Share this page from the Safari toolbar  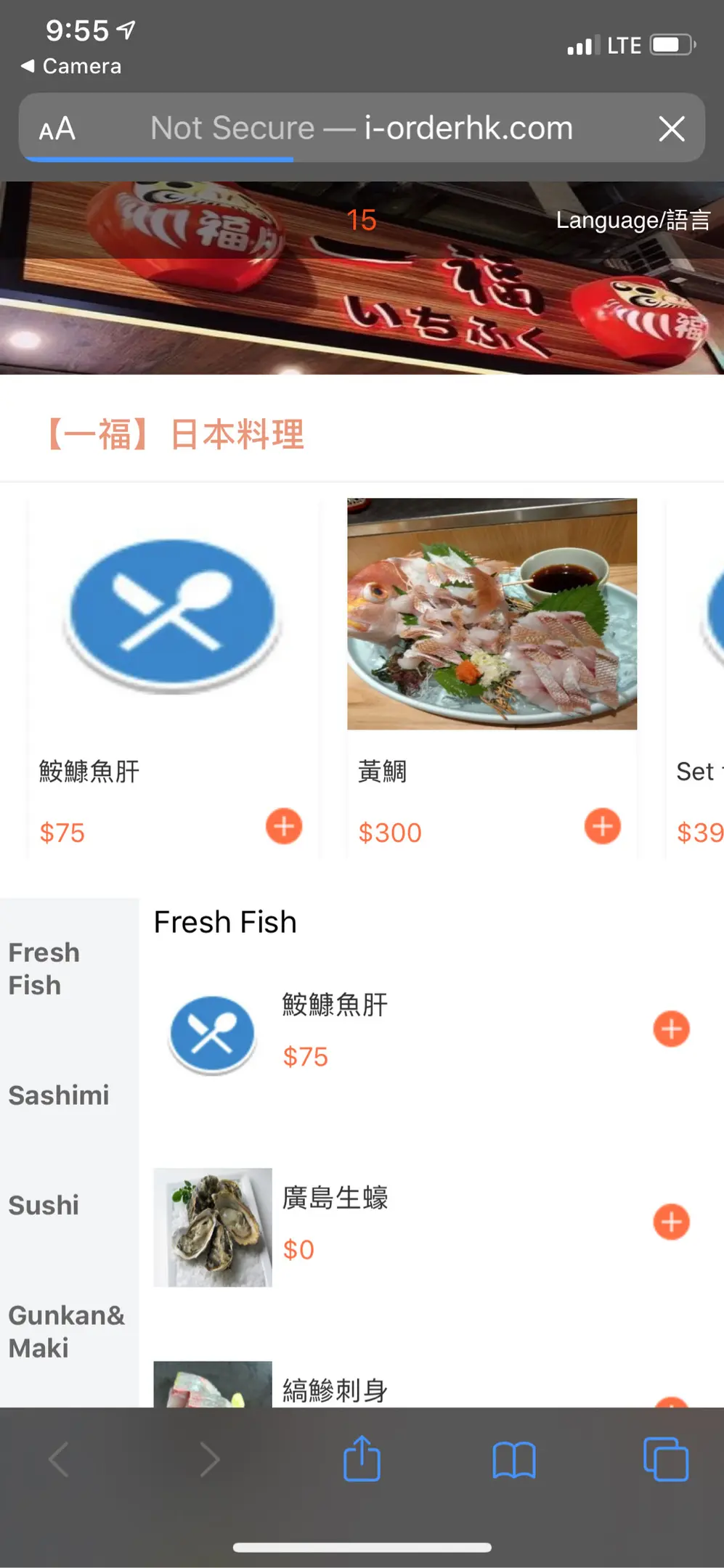[362, 1459]
